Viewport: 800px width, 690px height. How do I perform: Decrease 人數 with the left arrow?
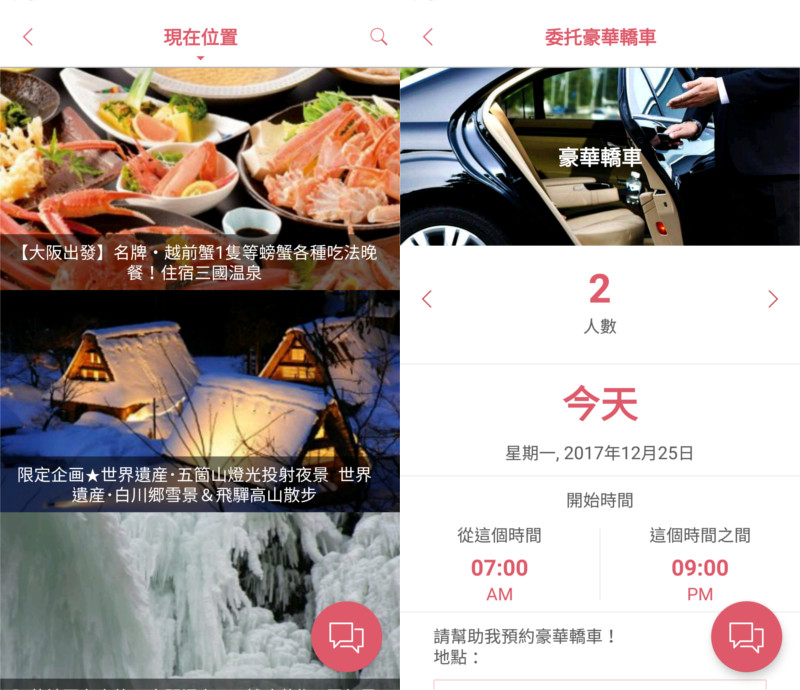427,298
